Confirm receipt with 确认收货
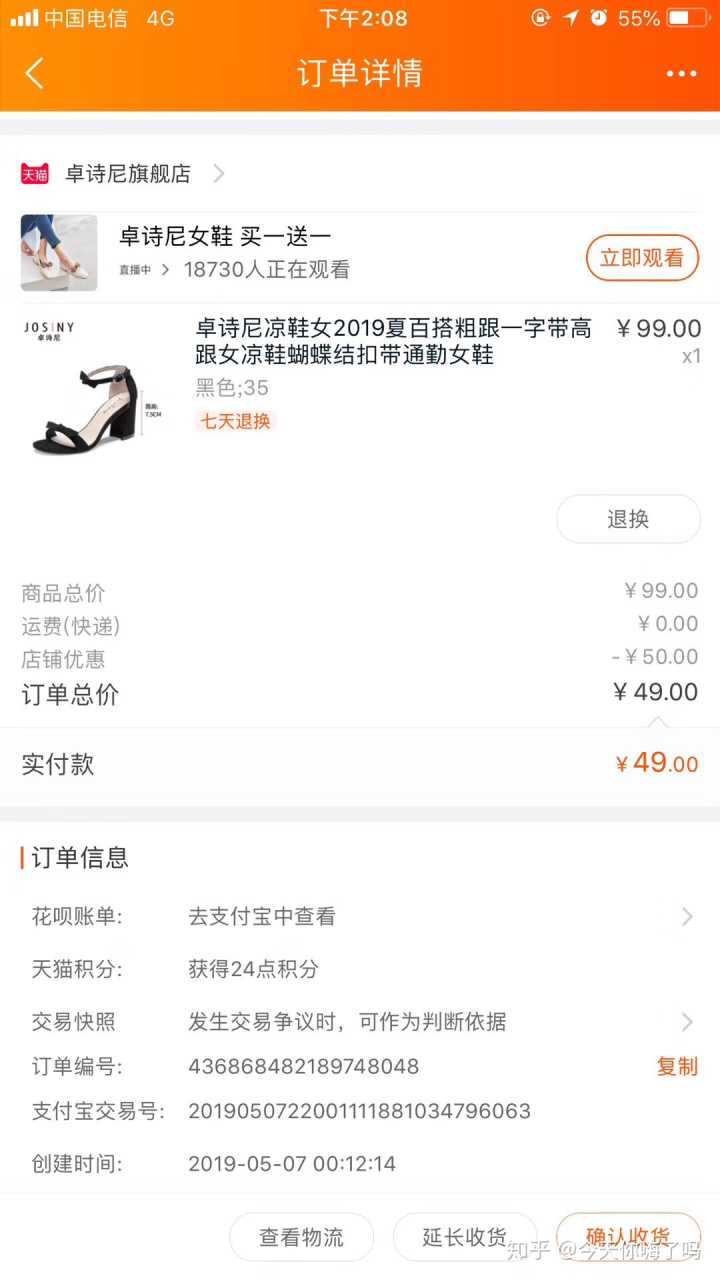 click(x=628, y=1237)
